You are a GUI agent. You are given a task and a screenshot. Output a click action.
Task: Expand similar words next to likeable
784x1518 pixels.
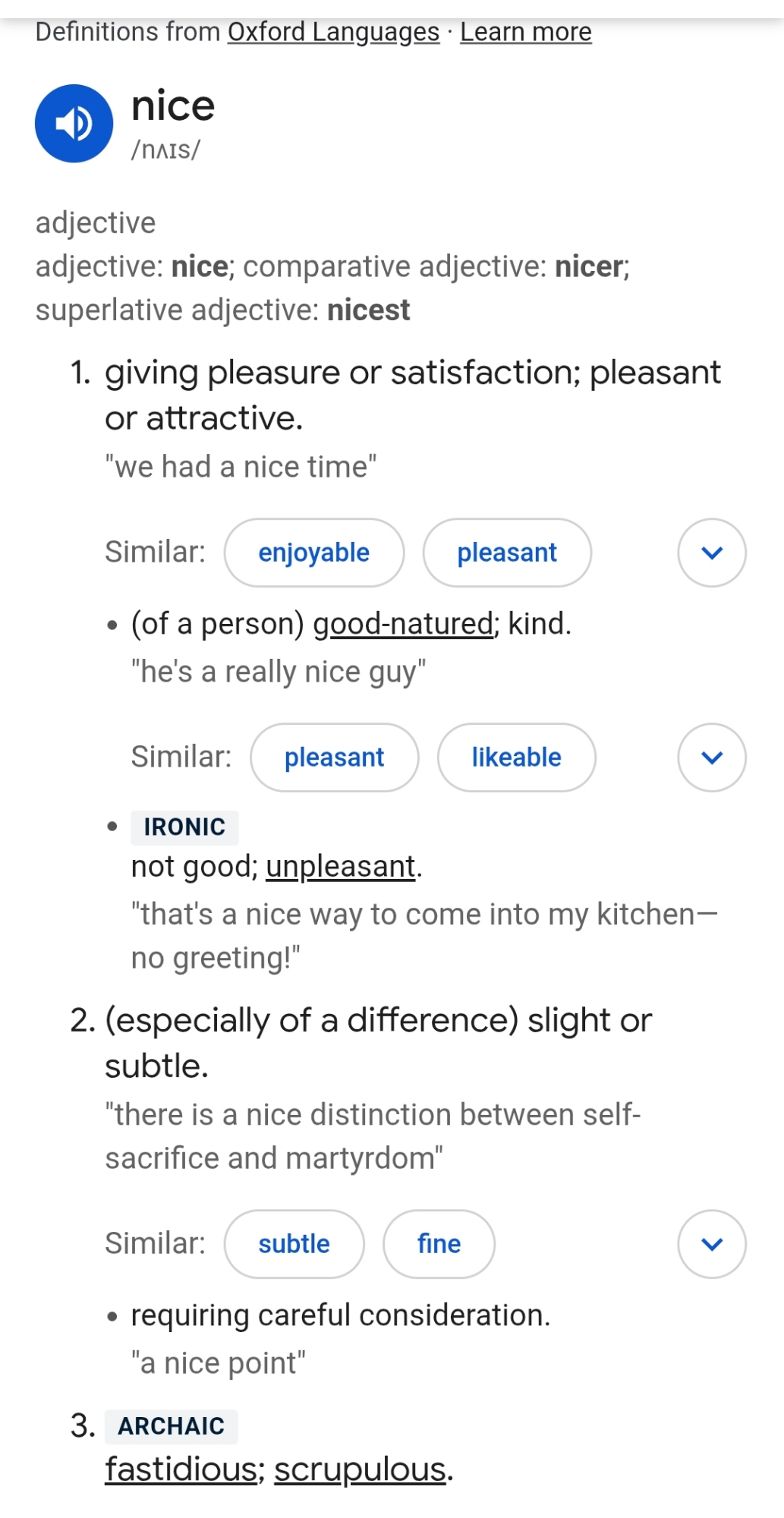pyautogui.click(x=711, y=757)
